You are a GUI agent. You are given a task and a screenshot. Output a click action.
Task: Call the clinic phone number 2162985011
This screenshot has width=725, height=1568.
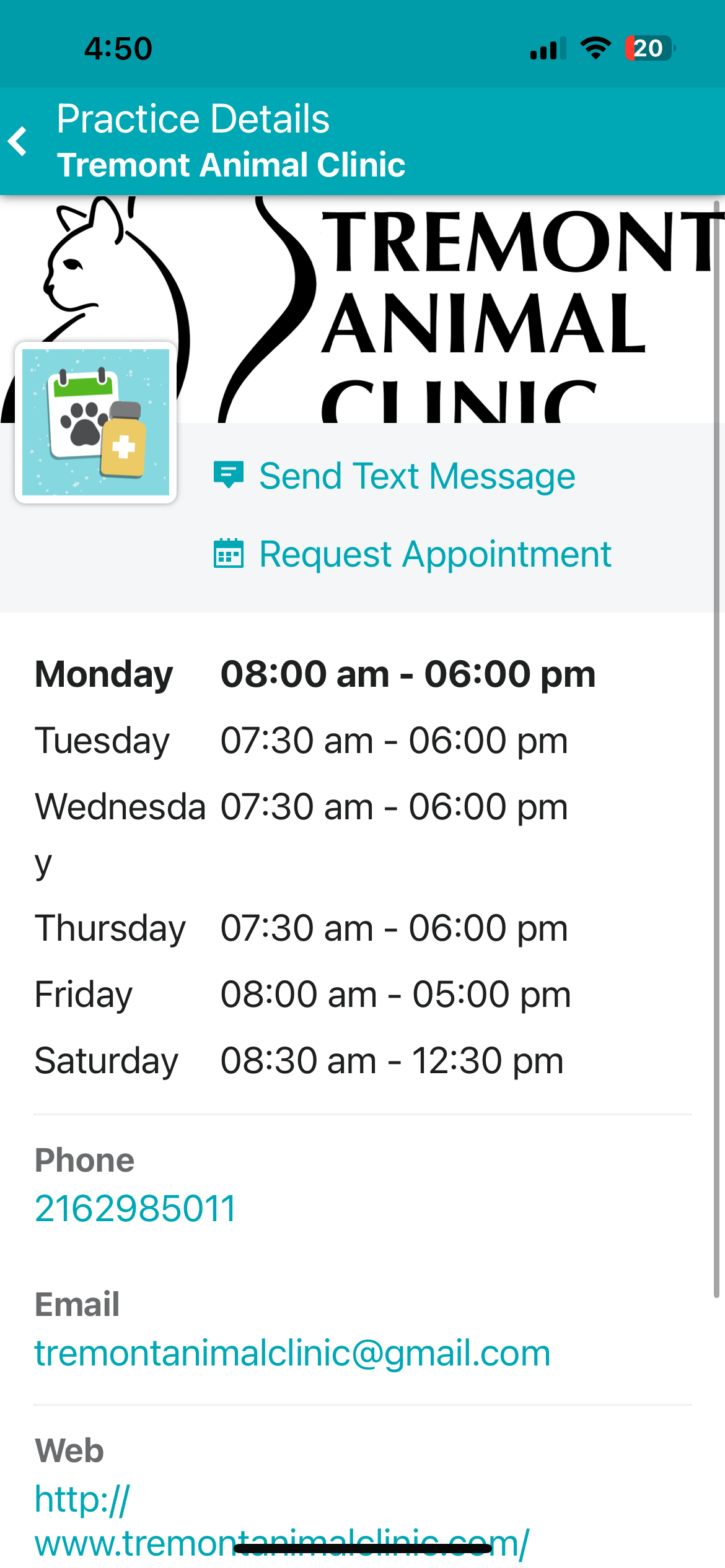click(136, 1208)
